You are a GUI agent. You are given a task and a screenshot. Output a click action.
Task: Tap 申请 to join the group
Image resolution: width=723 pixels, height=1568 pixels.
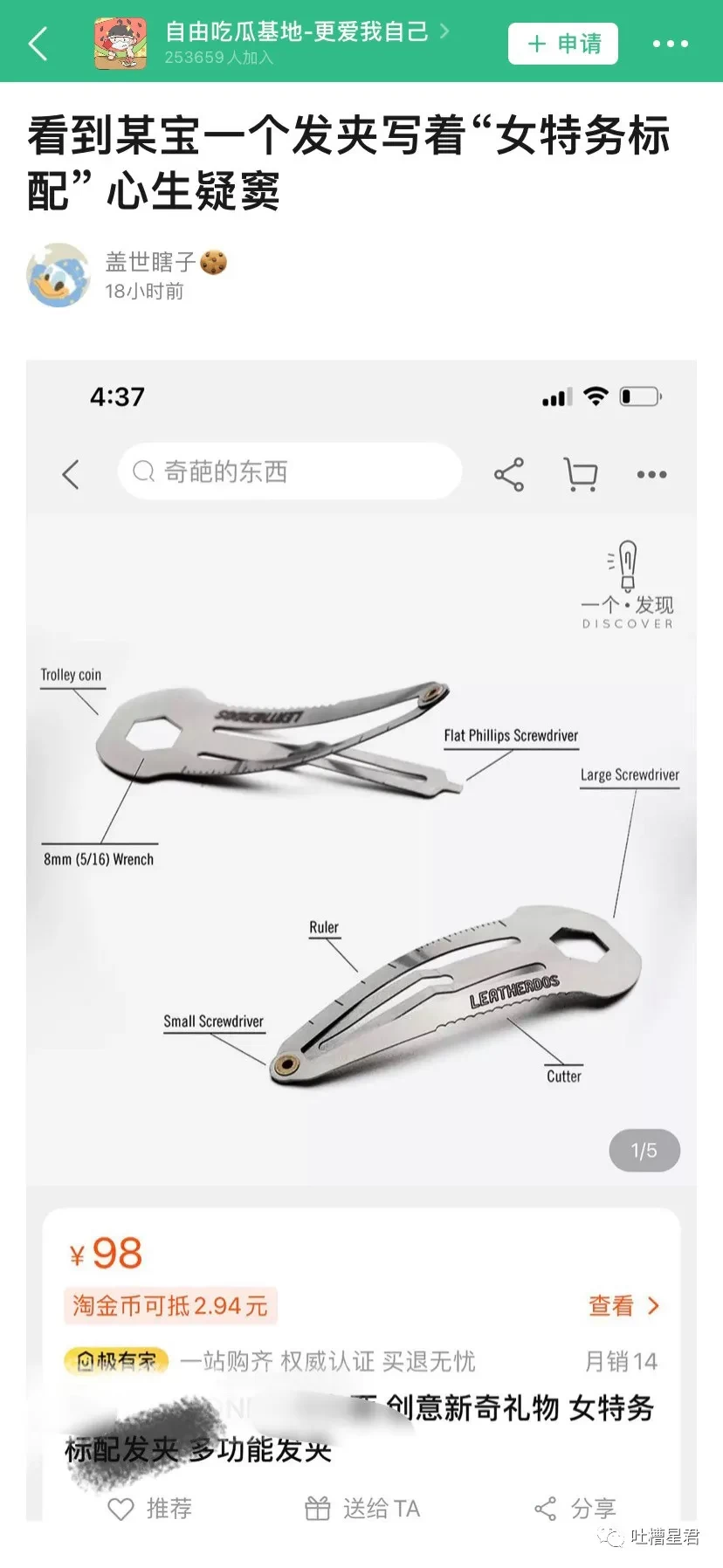[563, 44]
